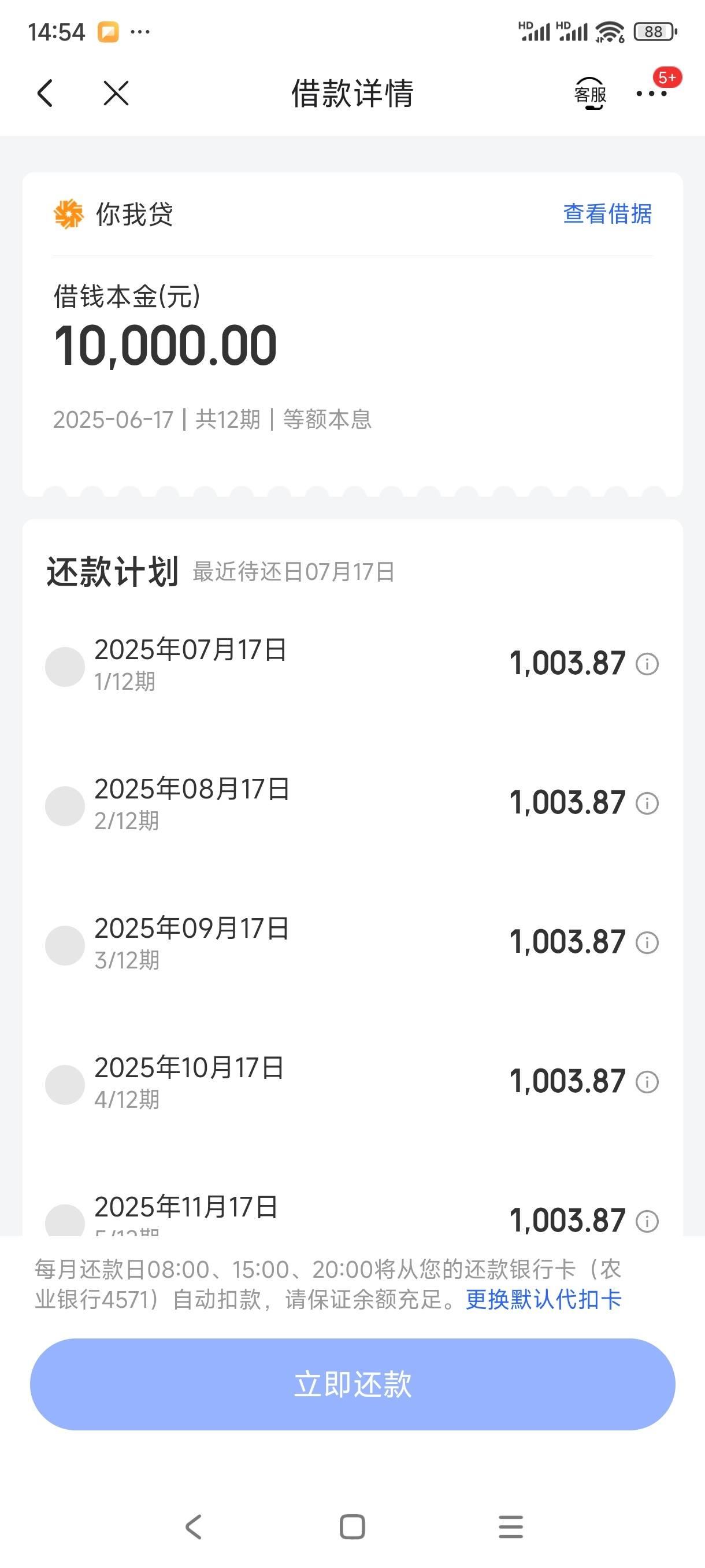Screen dimensions: 705x1568
Task: Show info for the 2025年07月17日 installment amount
Action: coord(647,664)
